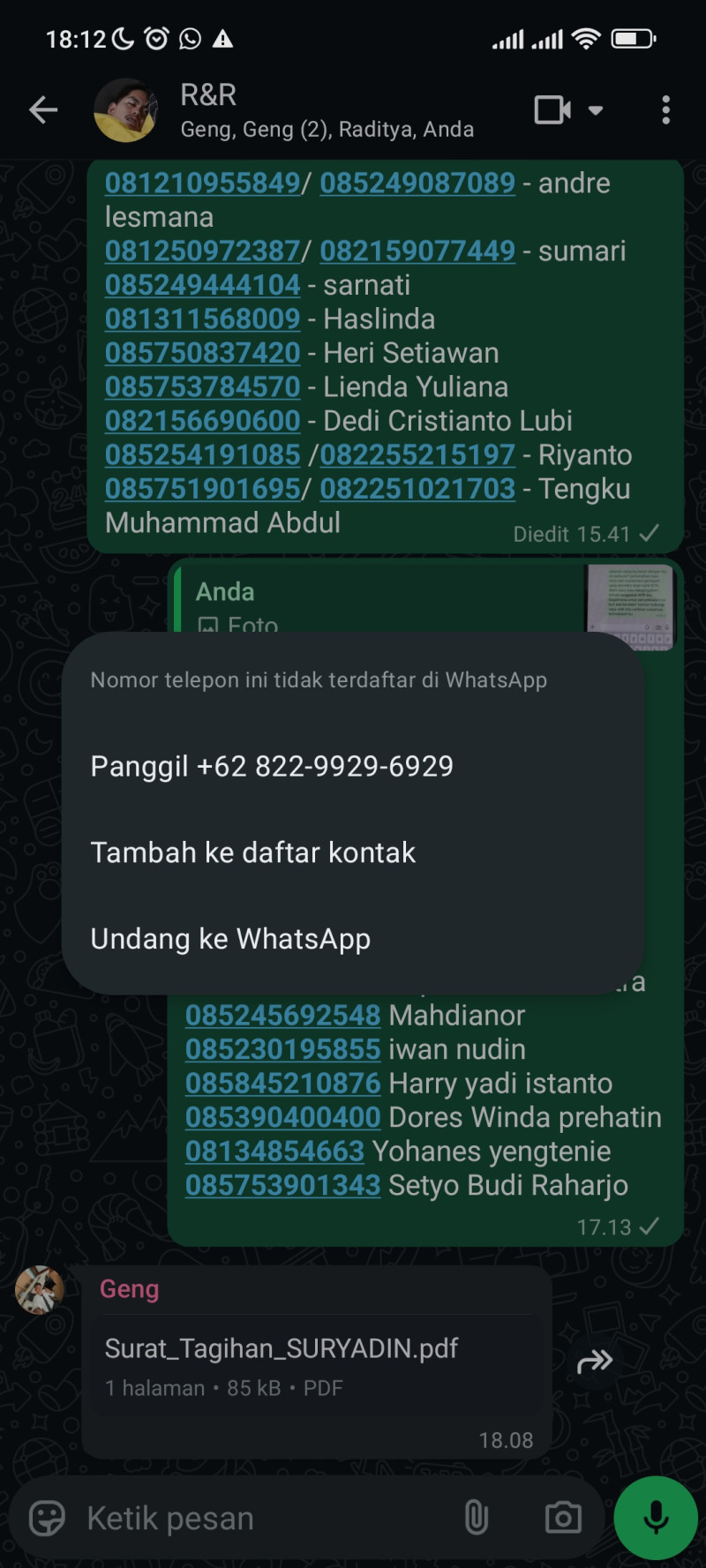Open the camera icon next to message field
706x1568 pixels.
click(x=562, y=1517)
